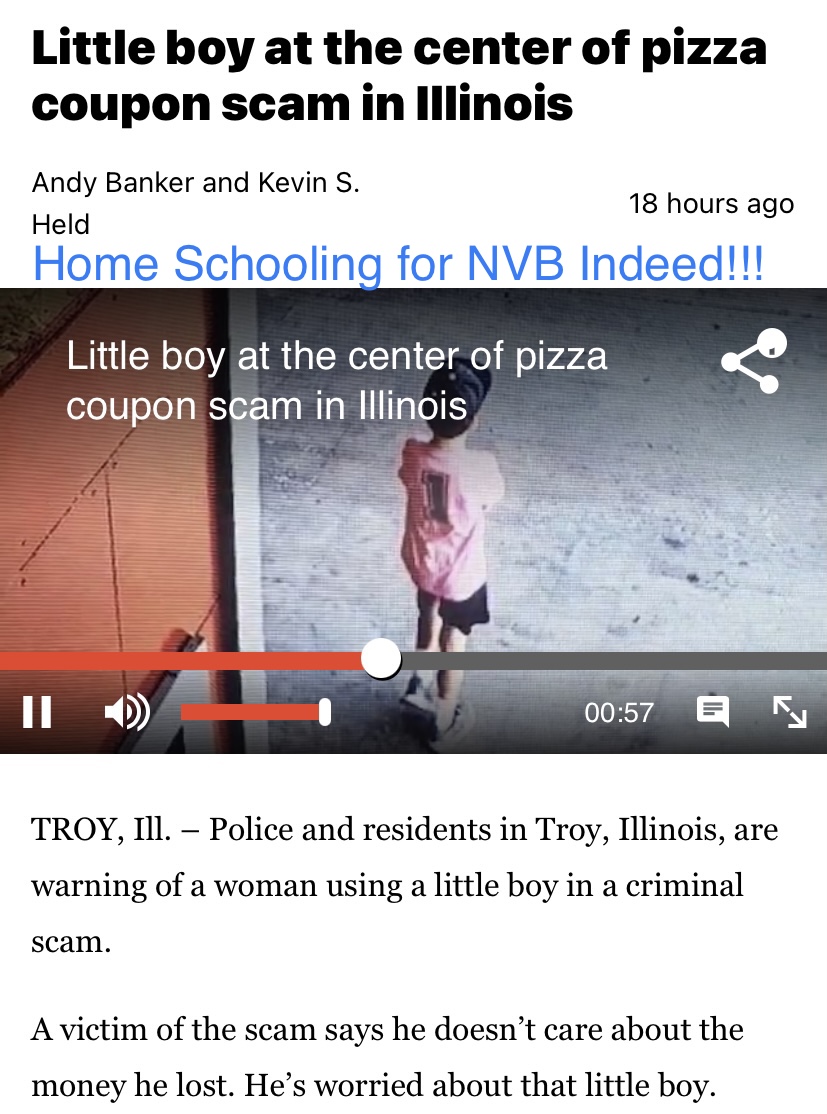This screenshot has width=827, height=1114.
Task: Pause the pizza coupon scam video
Action: (37, 711)
